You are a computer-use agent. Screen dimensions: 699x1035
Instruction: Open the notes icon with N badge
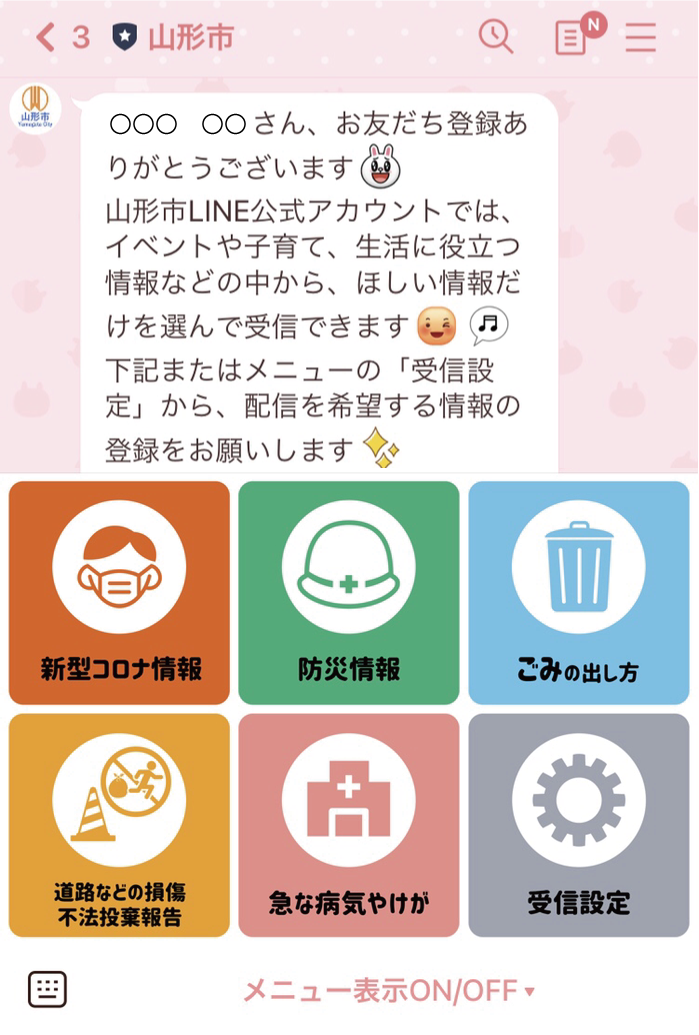[x=574, y=38]
